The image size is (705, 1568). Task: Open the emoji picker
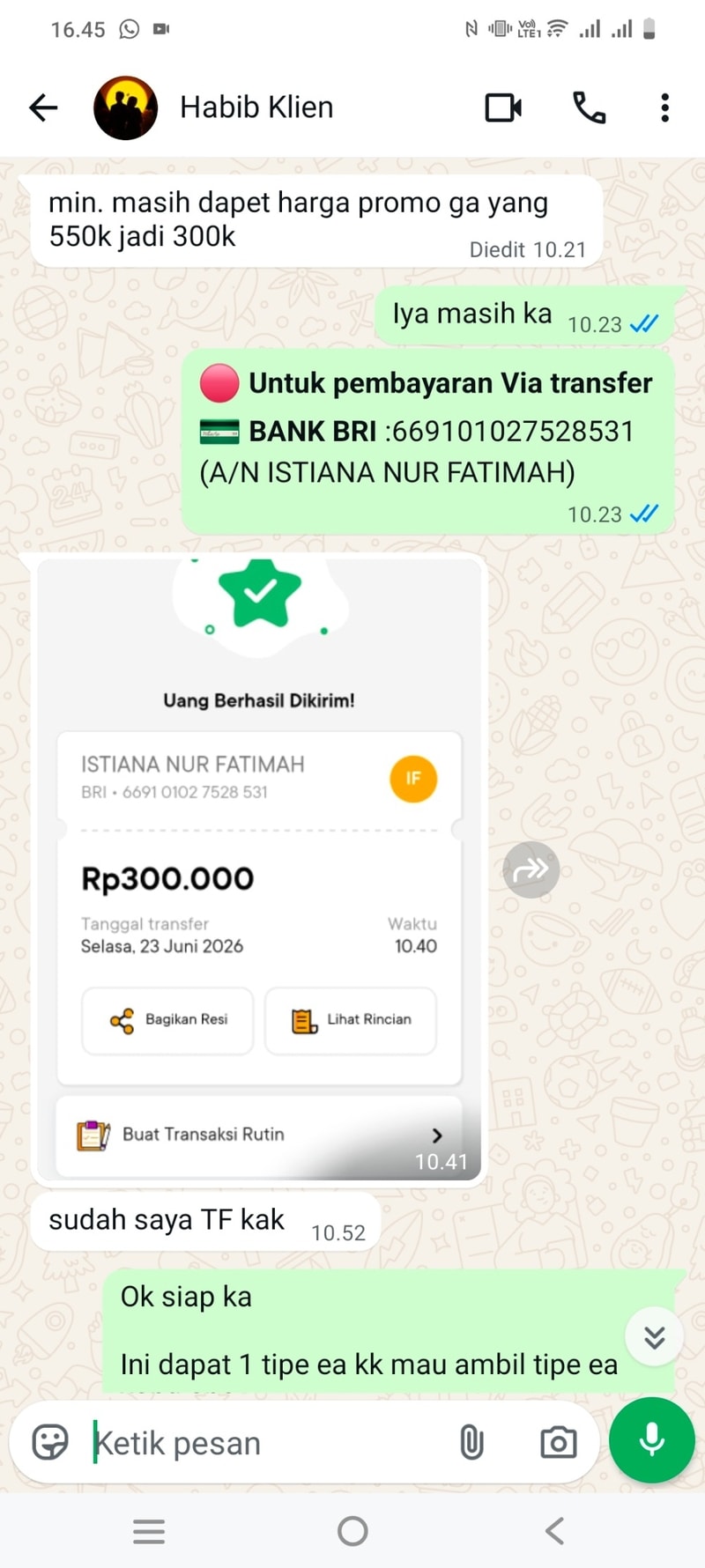[x=50, y=1443]
